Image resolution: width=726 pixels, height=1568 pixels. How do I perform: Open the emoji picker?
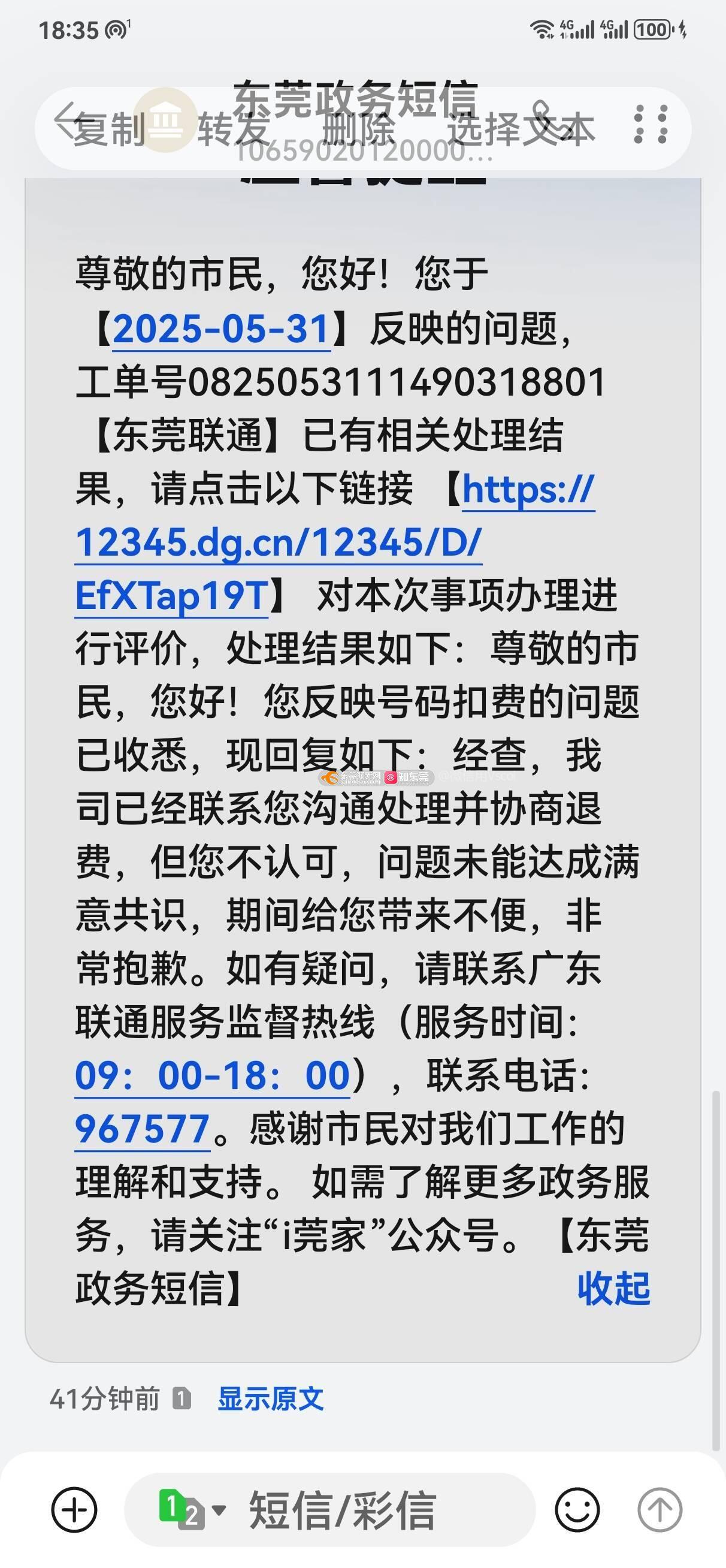click(576, 1510)
